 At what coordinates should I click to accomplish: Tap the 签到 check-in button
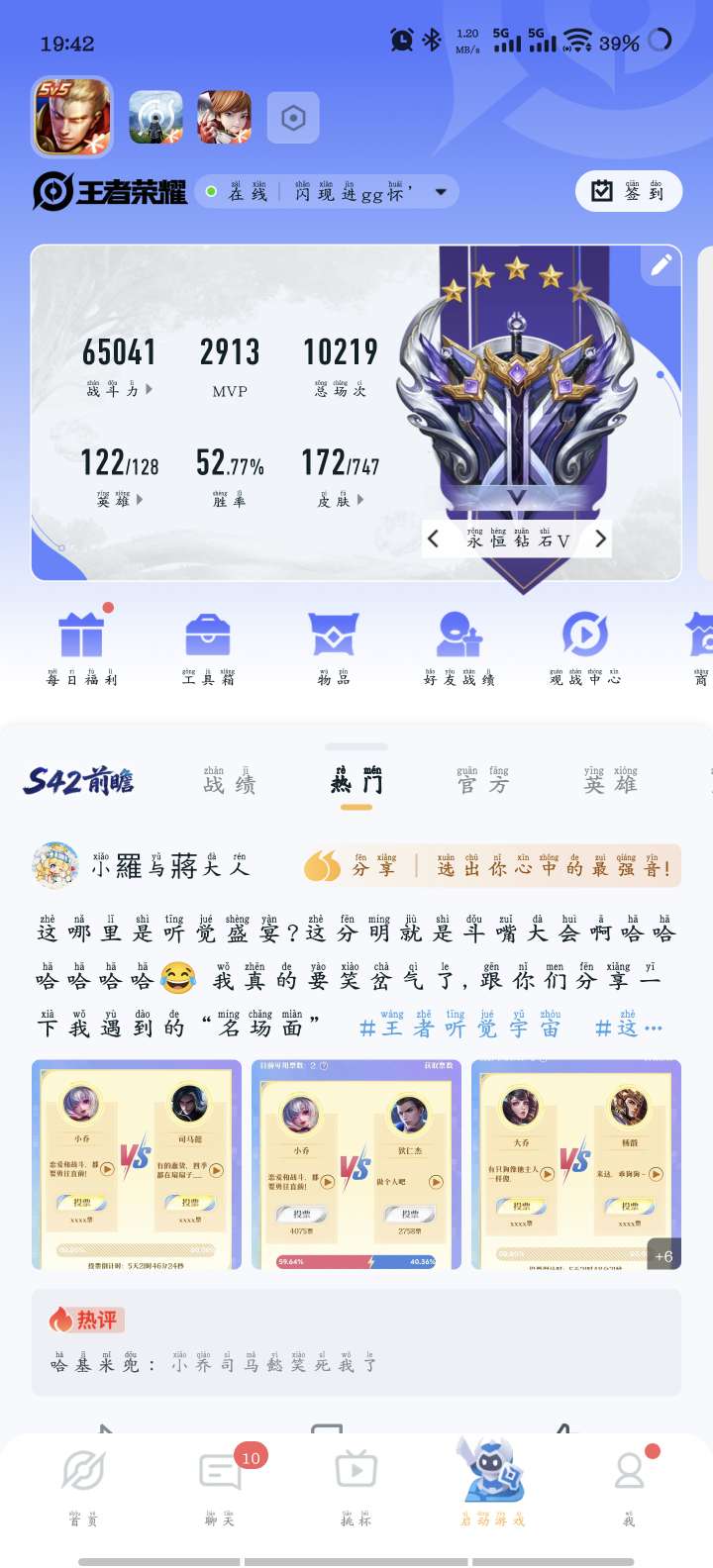tap(629, 192)
